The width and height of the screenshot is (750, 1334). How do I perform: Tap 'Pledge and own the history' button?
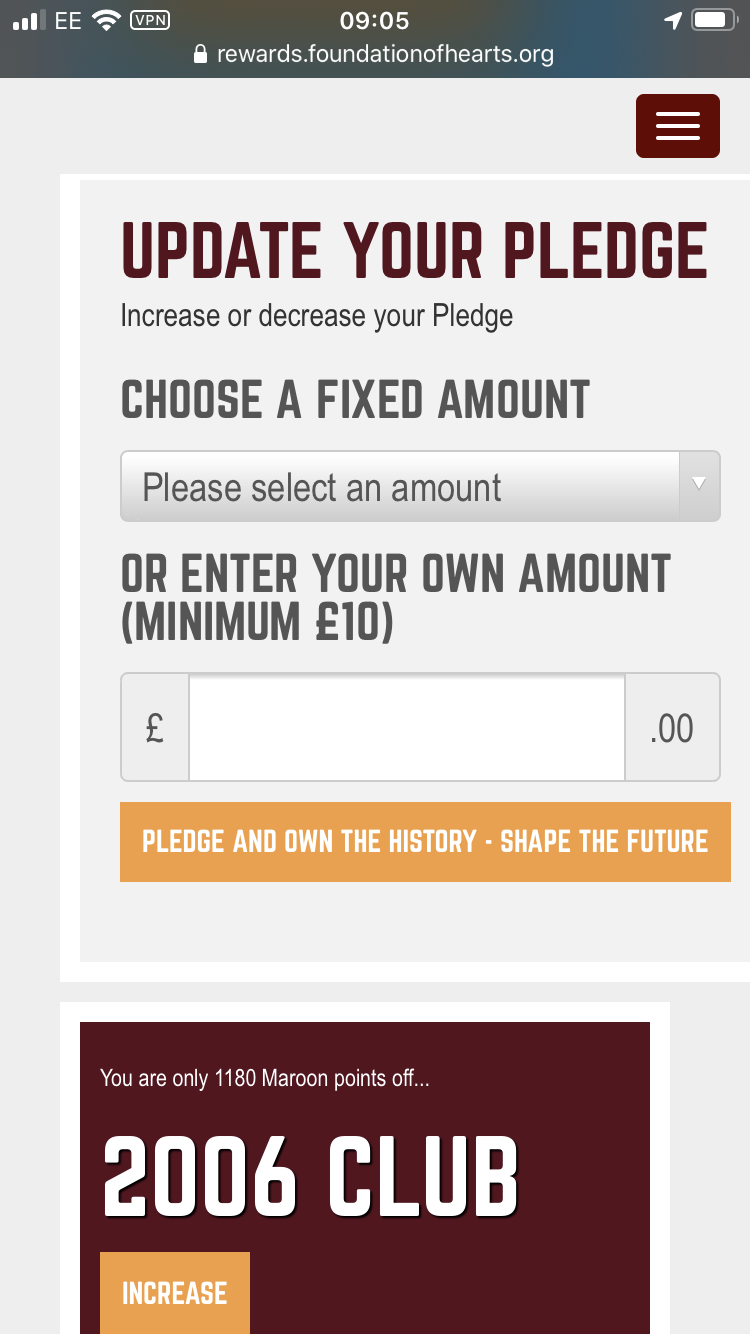pyautogui.click(x=425, y=841)
